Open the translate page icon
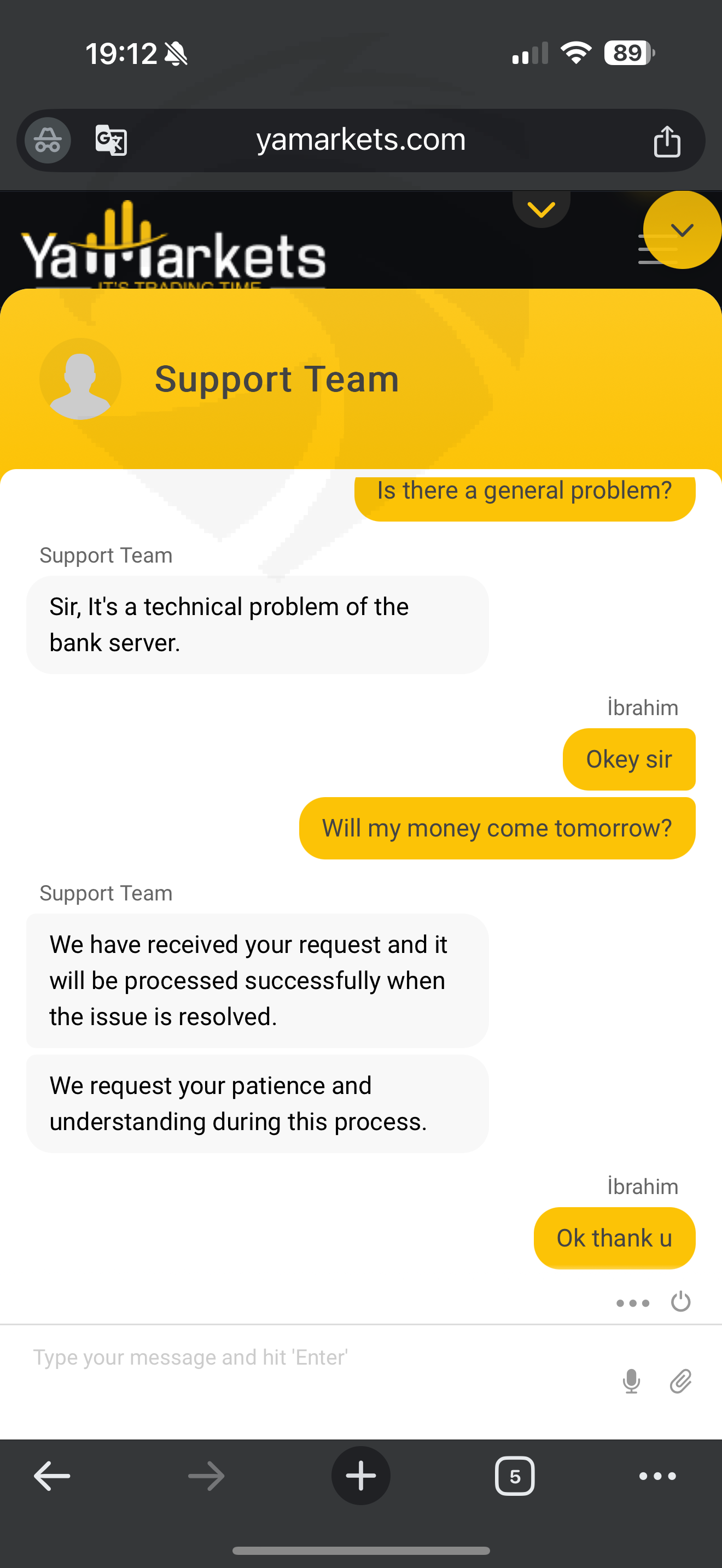This screenshot has height=1568, width=722. (111, 141)
